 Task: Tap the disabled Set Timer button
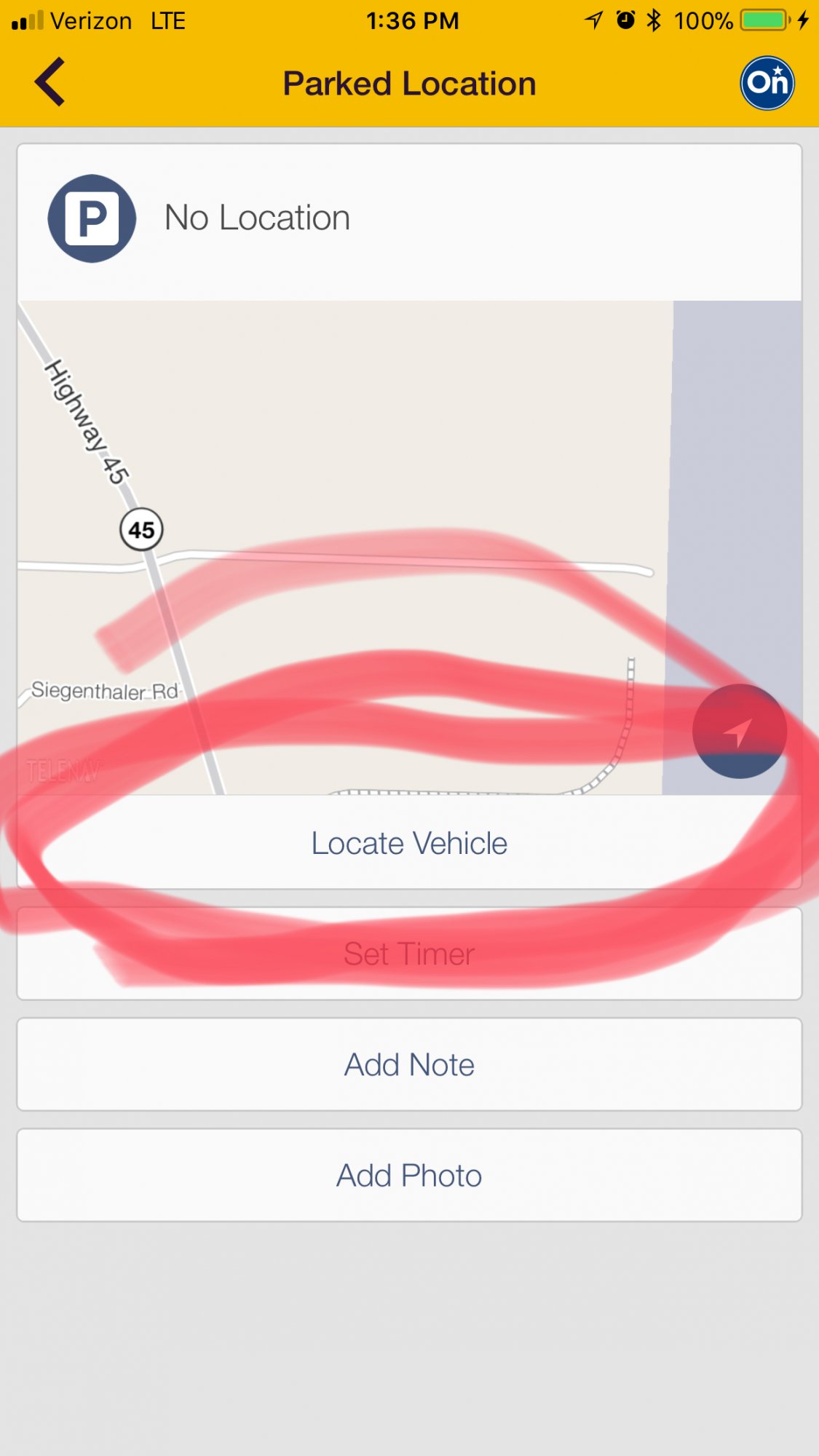pos(409,954)
